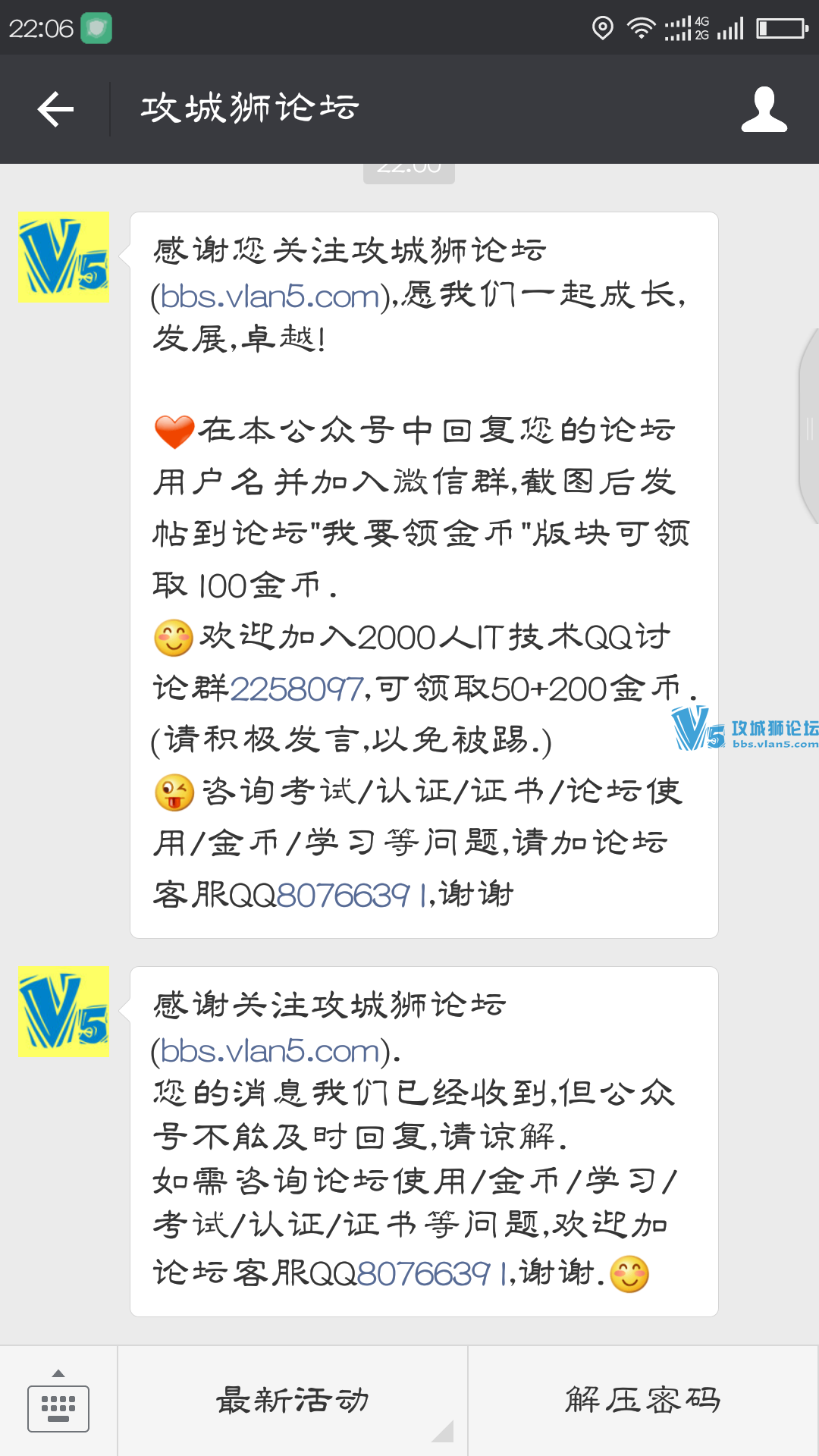The width and height of the screenshot is (819, 1456).
Task: Go back from 攻城狮论坛 chat
Action: click(x=55, y=109)
